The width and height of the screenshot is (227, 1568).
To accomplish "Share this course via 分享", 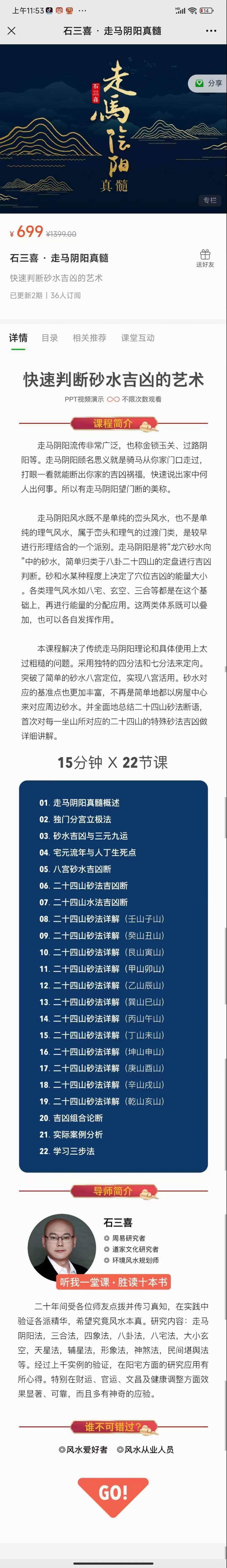I will pos(208,83).
